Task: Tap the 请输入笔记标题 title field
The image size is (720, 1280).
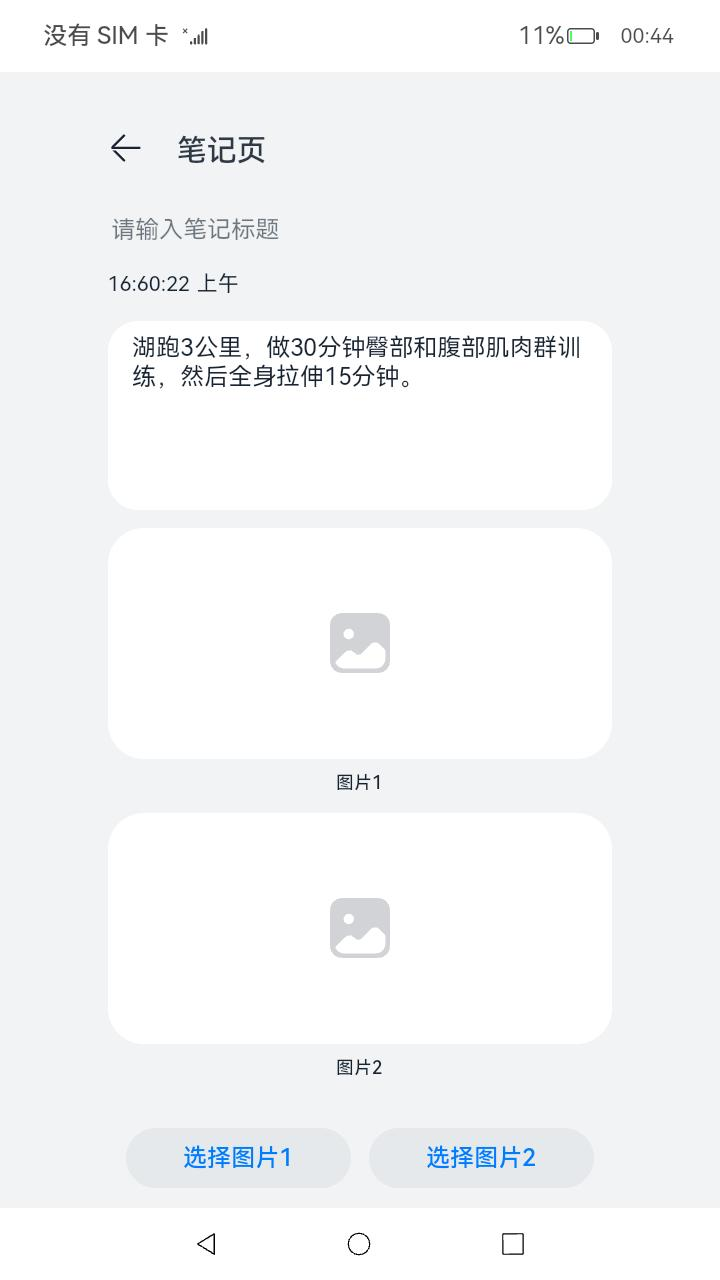Action: pyautogui.click(x=300, y=229)
